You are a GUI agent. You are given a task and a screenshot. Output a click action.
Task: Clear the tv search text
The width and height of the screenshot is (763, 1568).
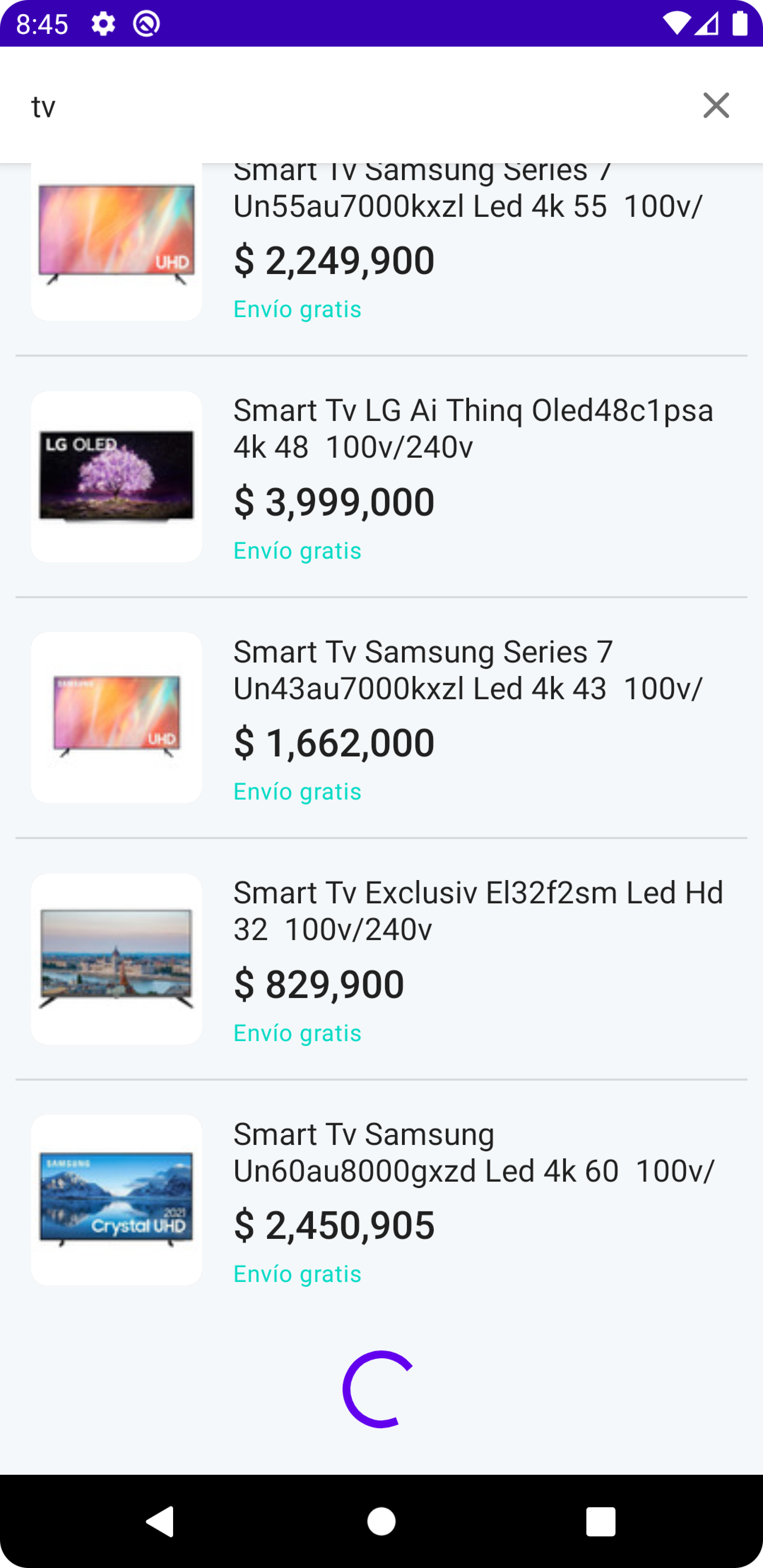(x=716, y=105)
